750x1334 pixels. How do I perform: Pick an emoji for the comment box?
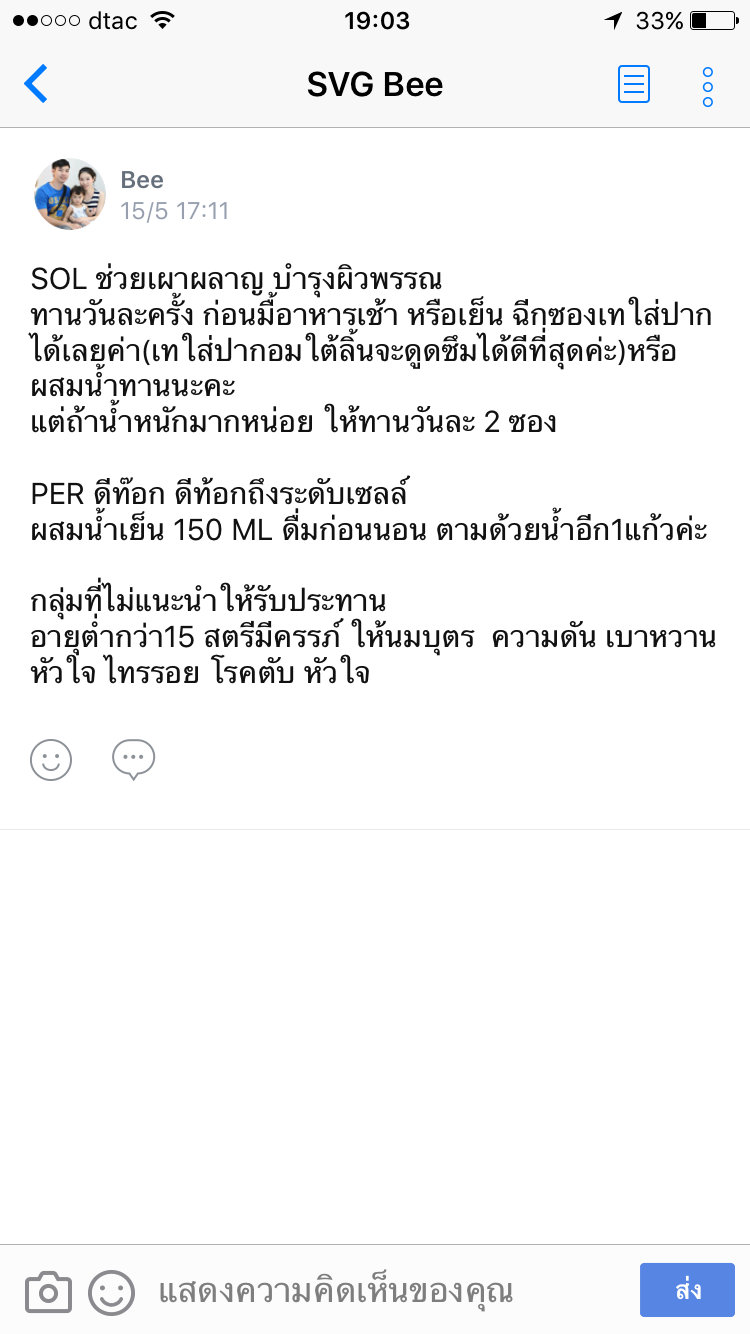click(111, 1292)
